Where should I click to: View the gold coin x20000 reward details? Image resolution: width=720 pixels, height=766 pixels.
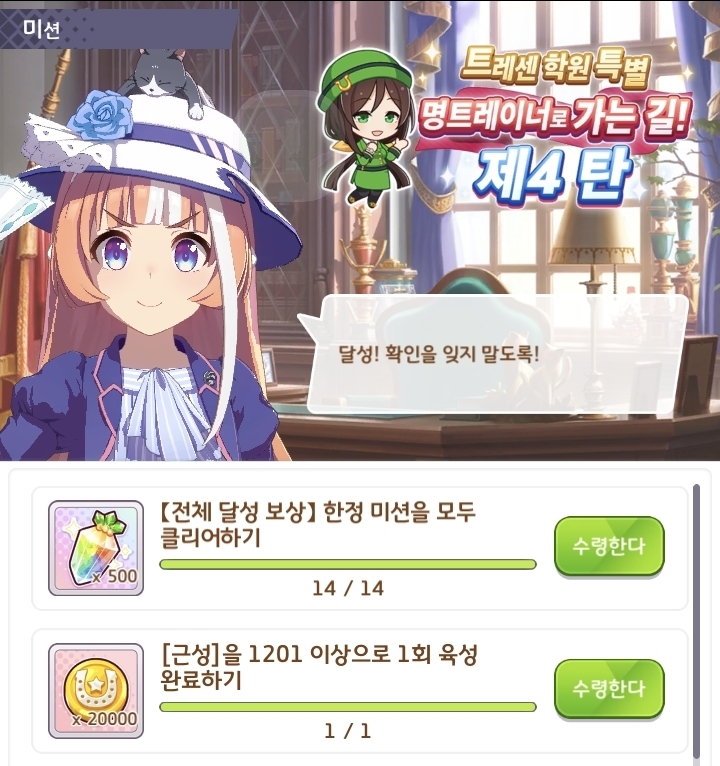pos(96,690)
